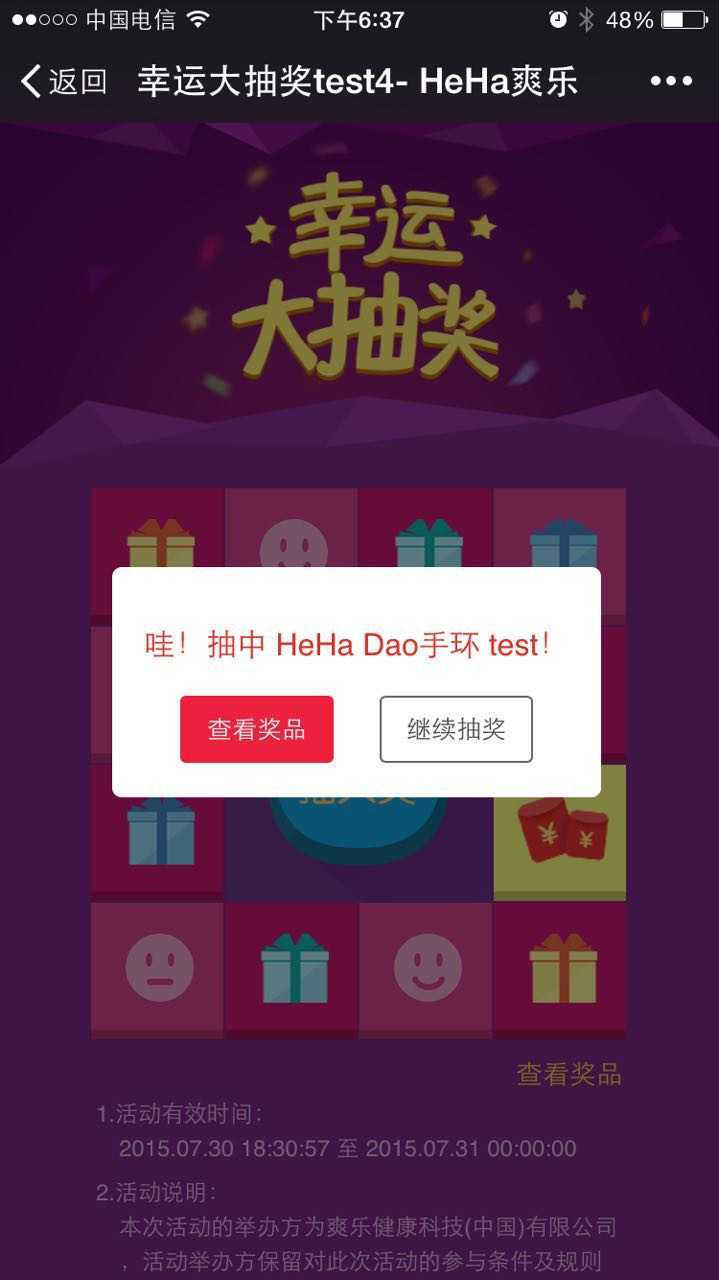Tap the 返回 back button
This screenshot has width=719, height=1280.
coord(63,82)
